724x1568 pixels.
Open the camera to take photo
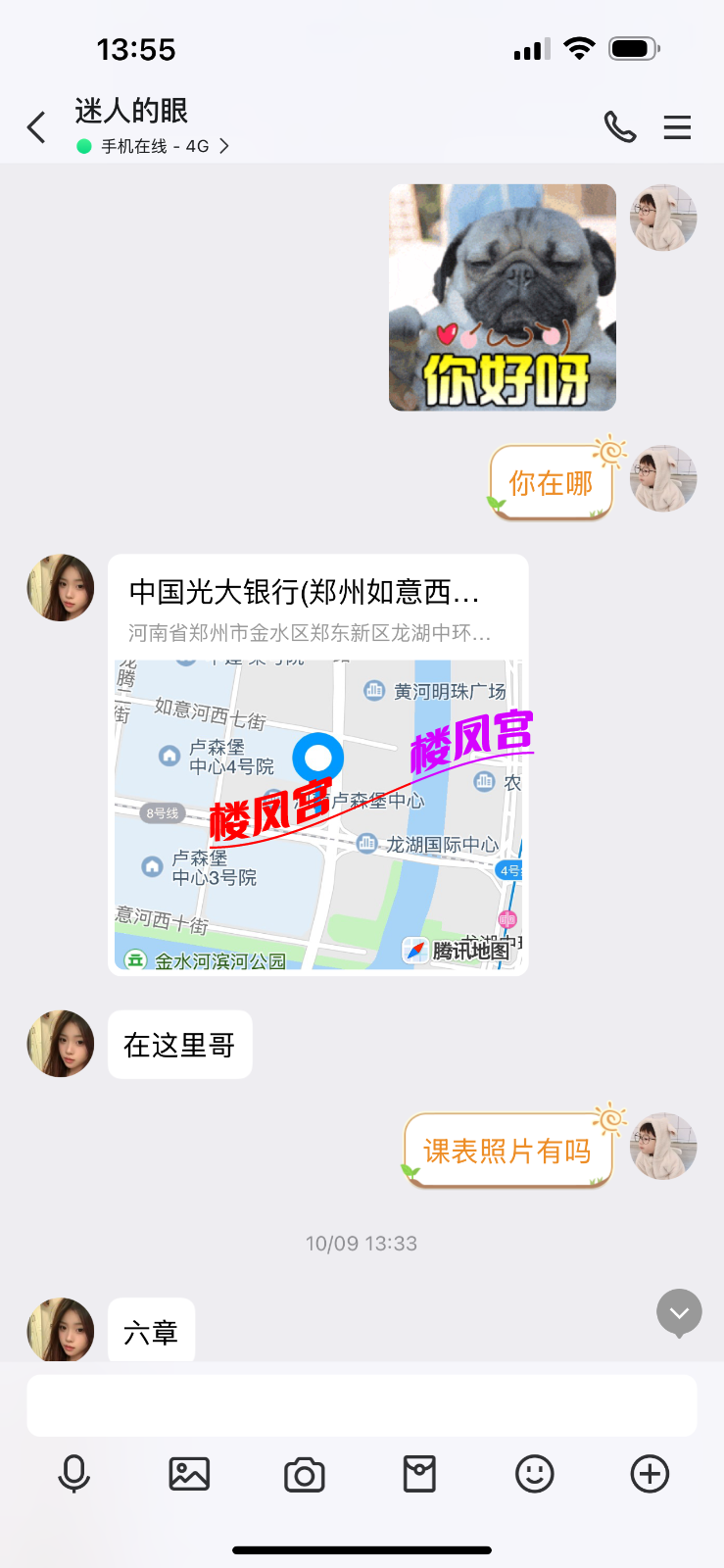tap(304, 1474)
